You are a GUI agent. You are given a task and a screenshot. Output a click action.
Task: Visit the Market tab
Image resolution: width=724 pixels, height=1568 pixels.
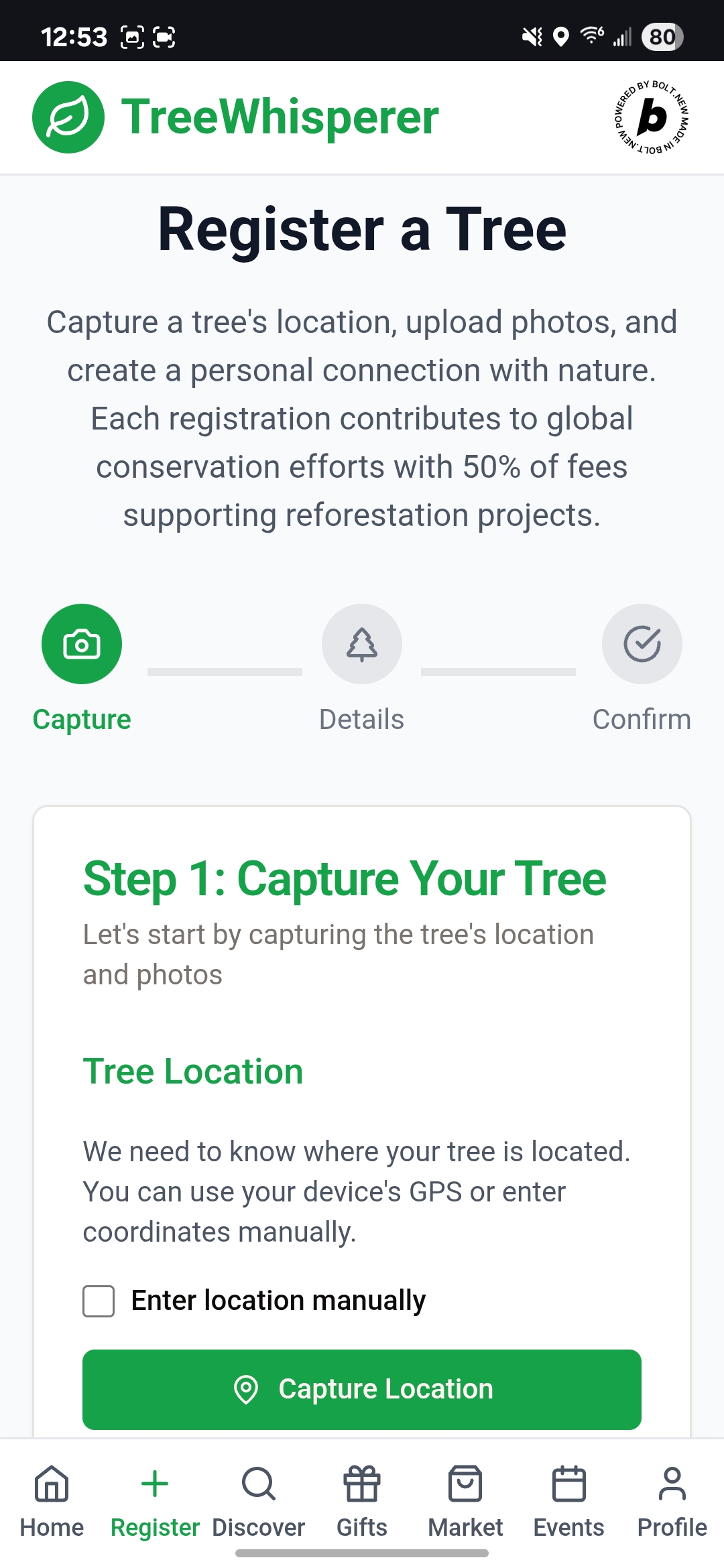click(465, 1501)
